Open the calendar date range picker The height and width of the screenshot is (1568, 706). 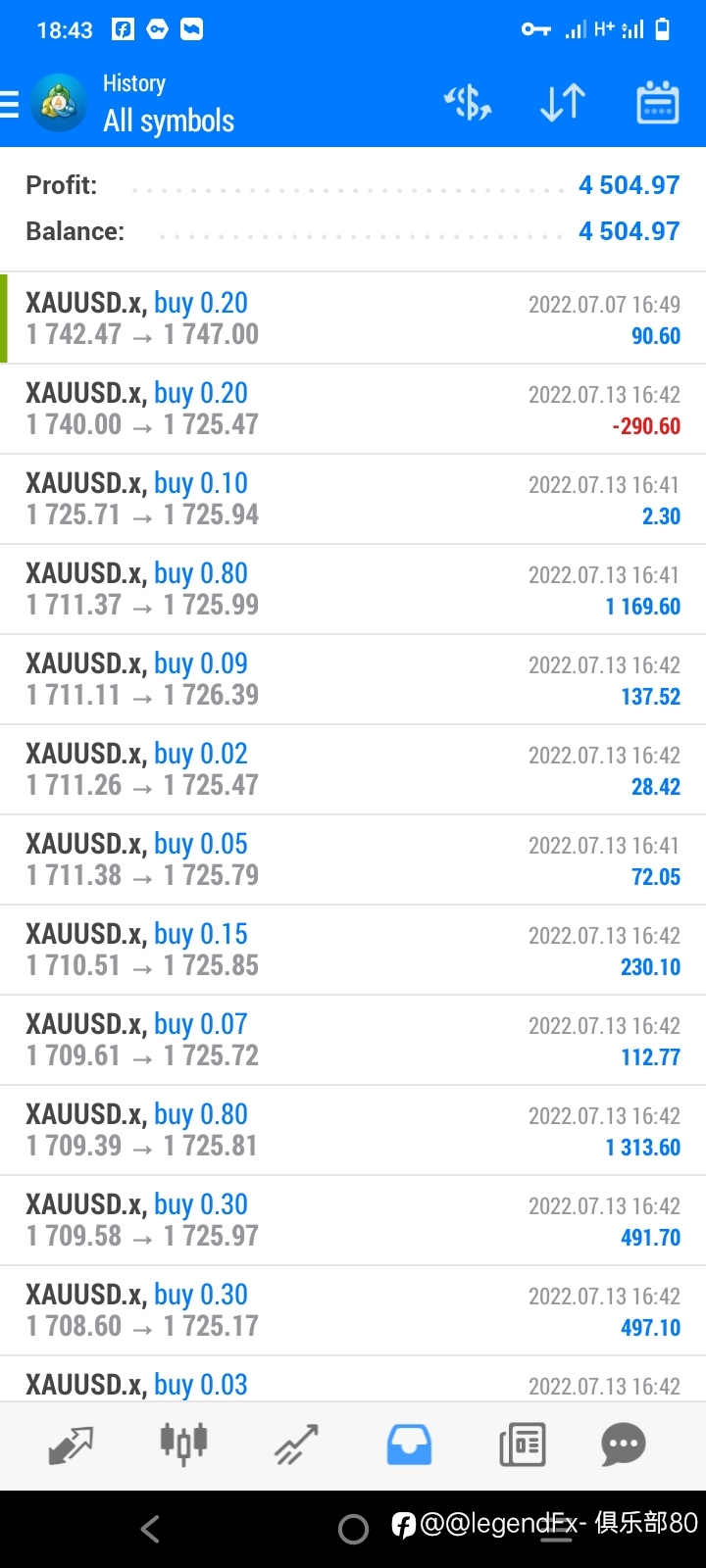[658, 102]
